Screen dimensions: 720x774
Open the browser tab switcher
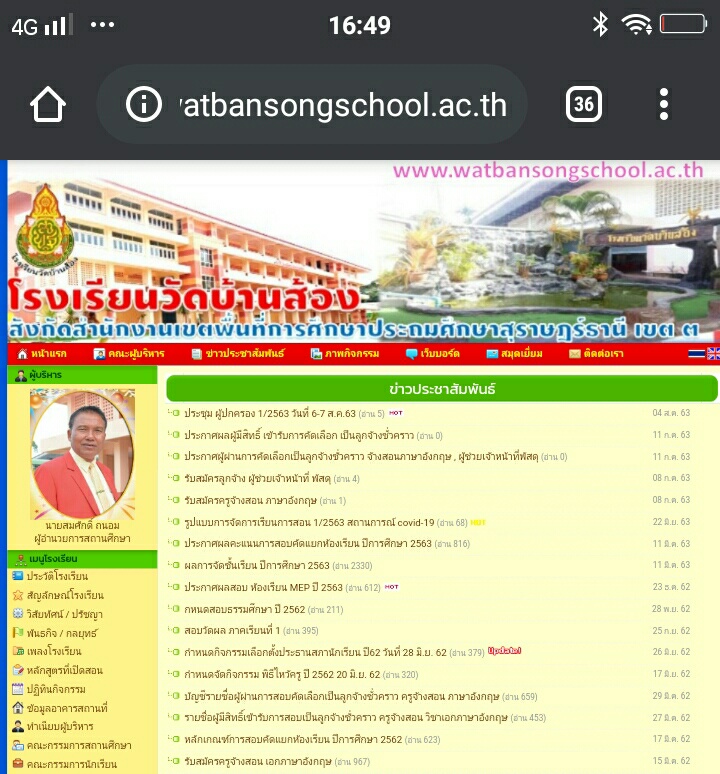point(584,104)
